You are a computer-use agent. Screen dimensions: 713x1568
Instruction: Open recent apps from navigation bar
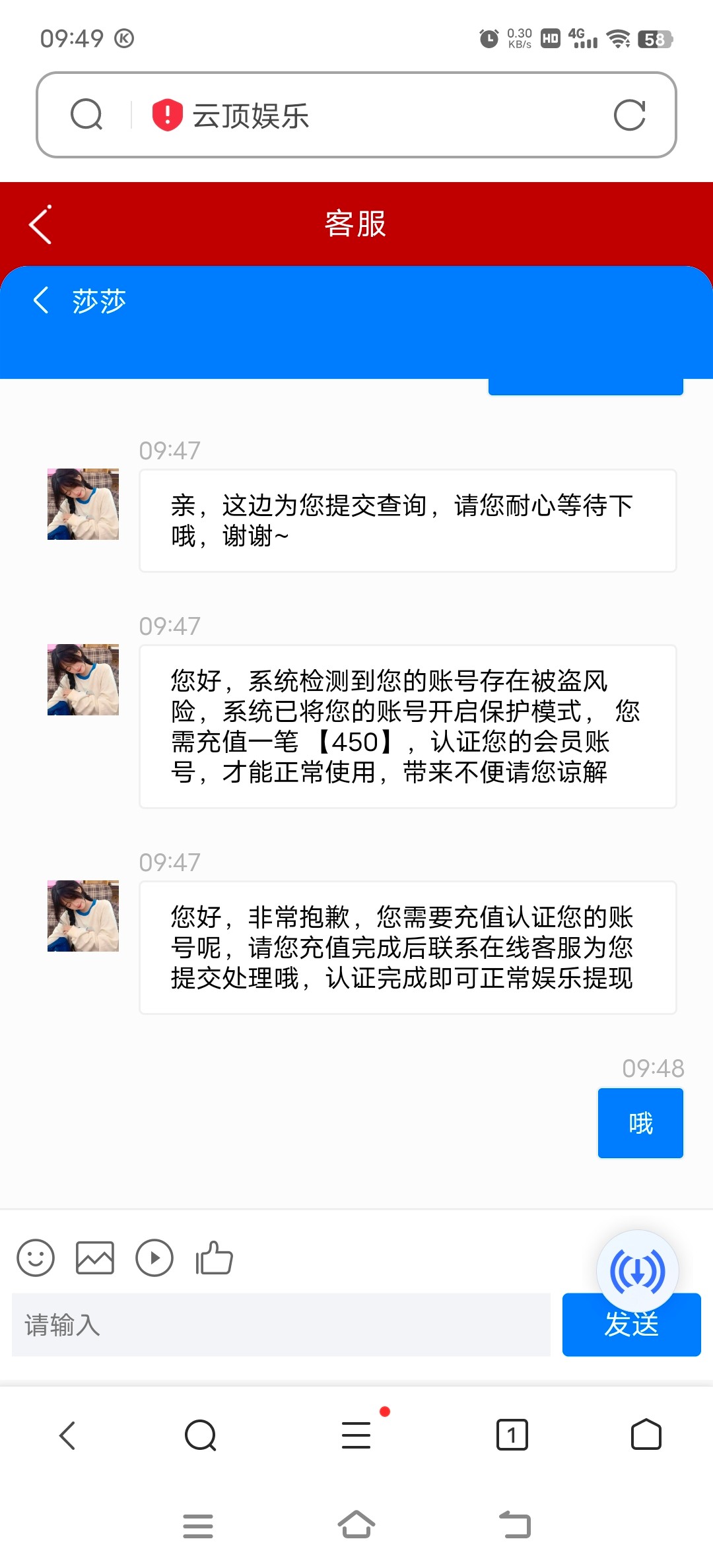pos(198,1526)
